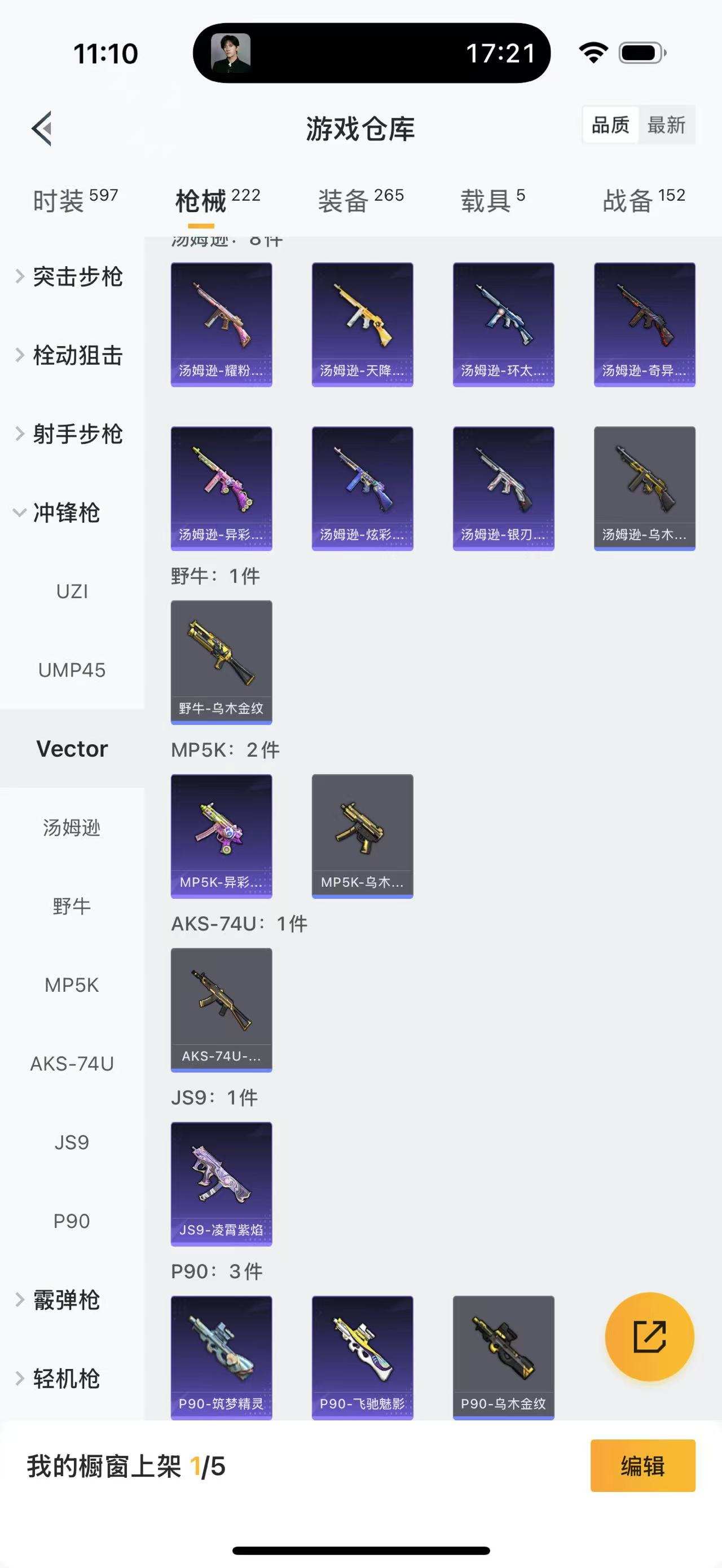The width and height of the screenshot is (722, 1568).
Task: Select UMP45 in the side list
Action: point(72,670)
